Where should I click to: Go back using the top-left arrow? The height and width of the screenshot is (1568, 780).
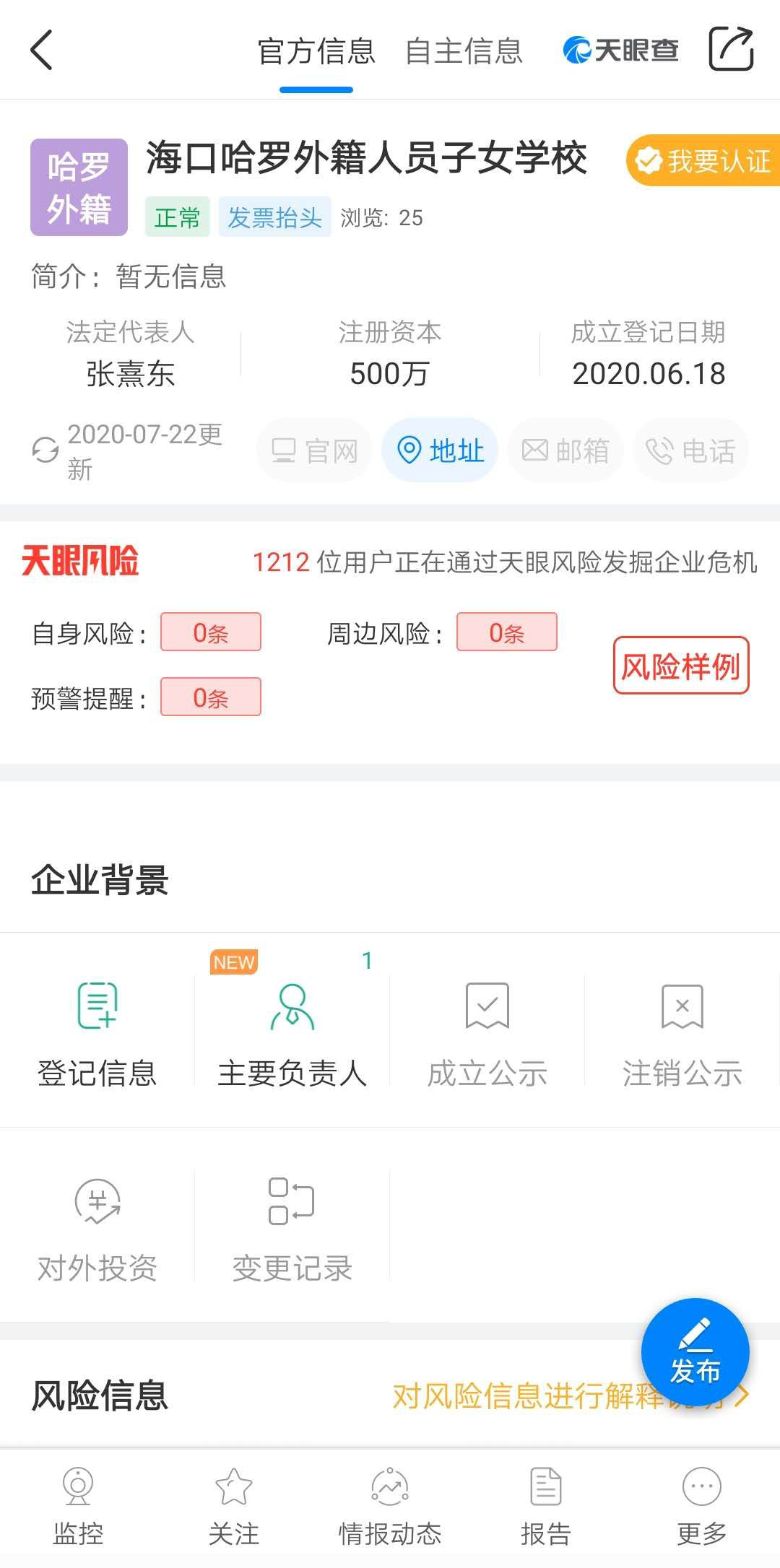coord(42,51)
